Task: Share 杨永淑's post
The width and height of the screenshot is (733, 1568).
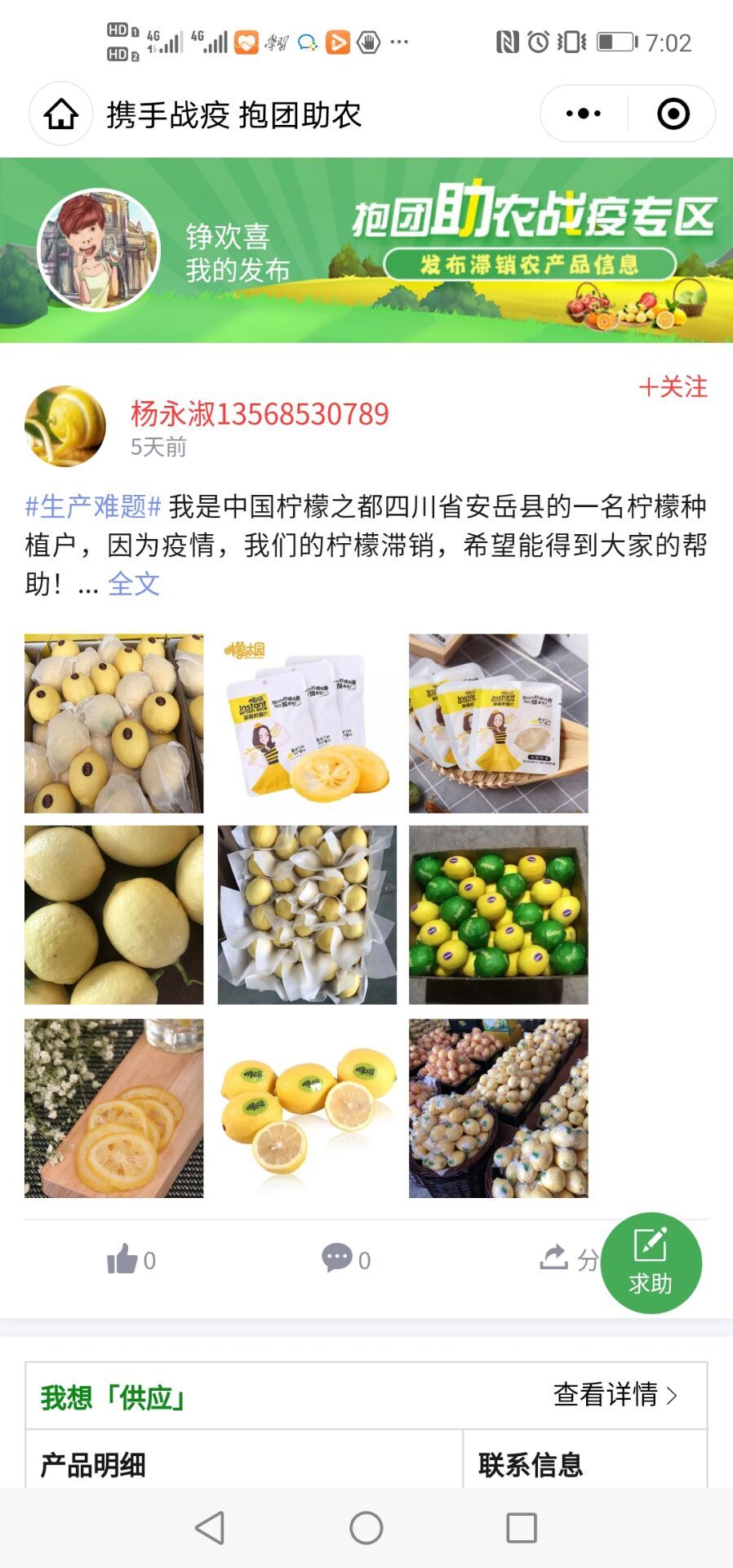Action: (565, 1259)
